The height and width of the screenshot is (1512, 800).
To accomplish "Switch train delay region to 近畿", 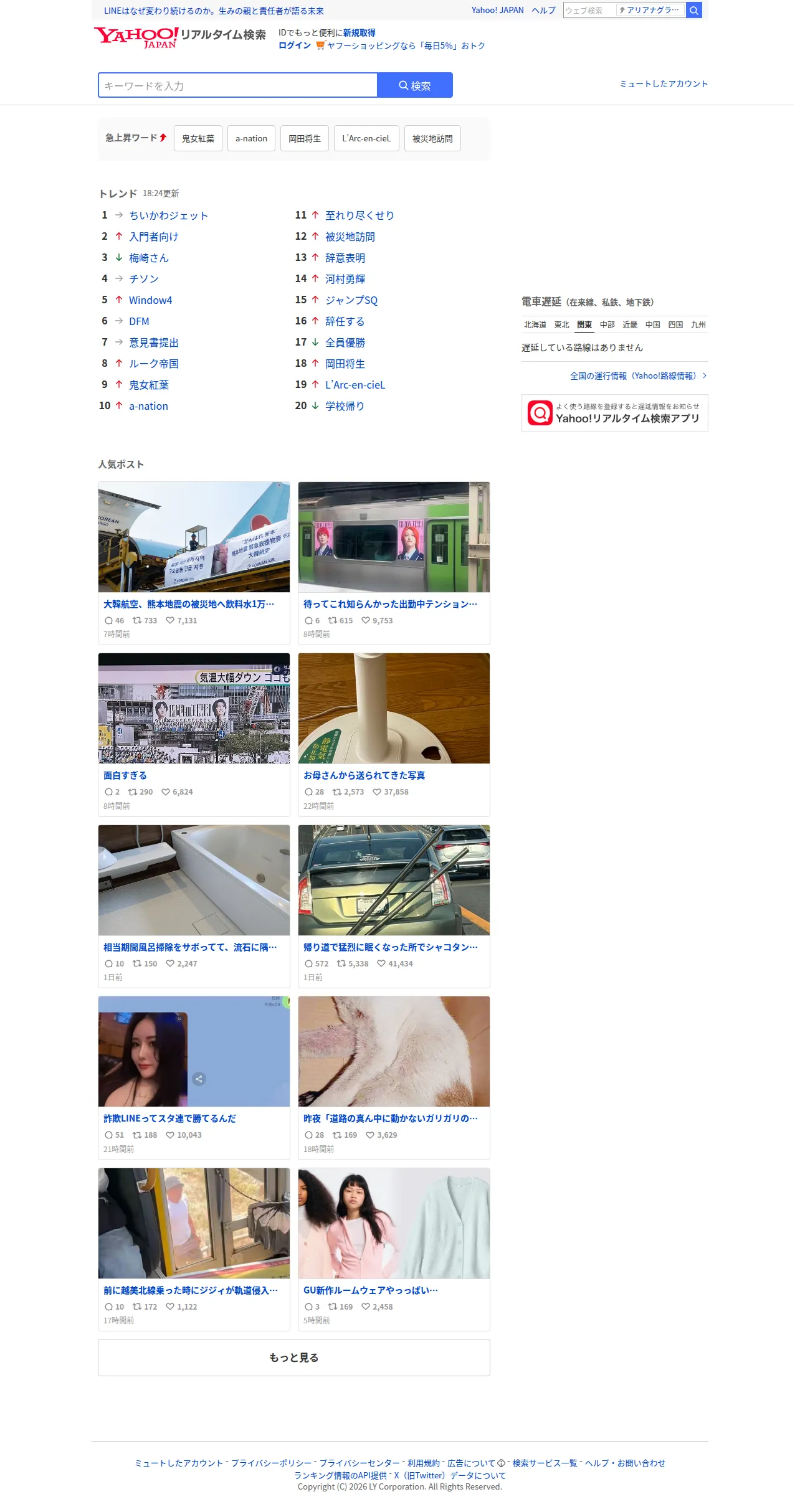I will (630, 324).
